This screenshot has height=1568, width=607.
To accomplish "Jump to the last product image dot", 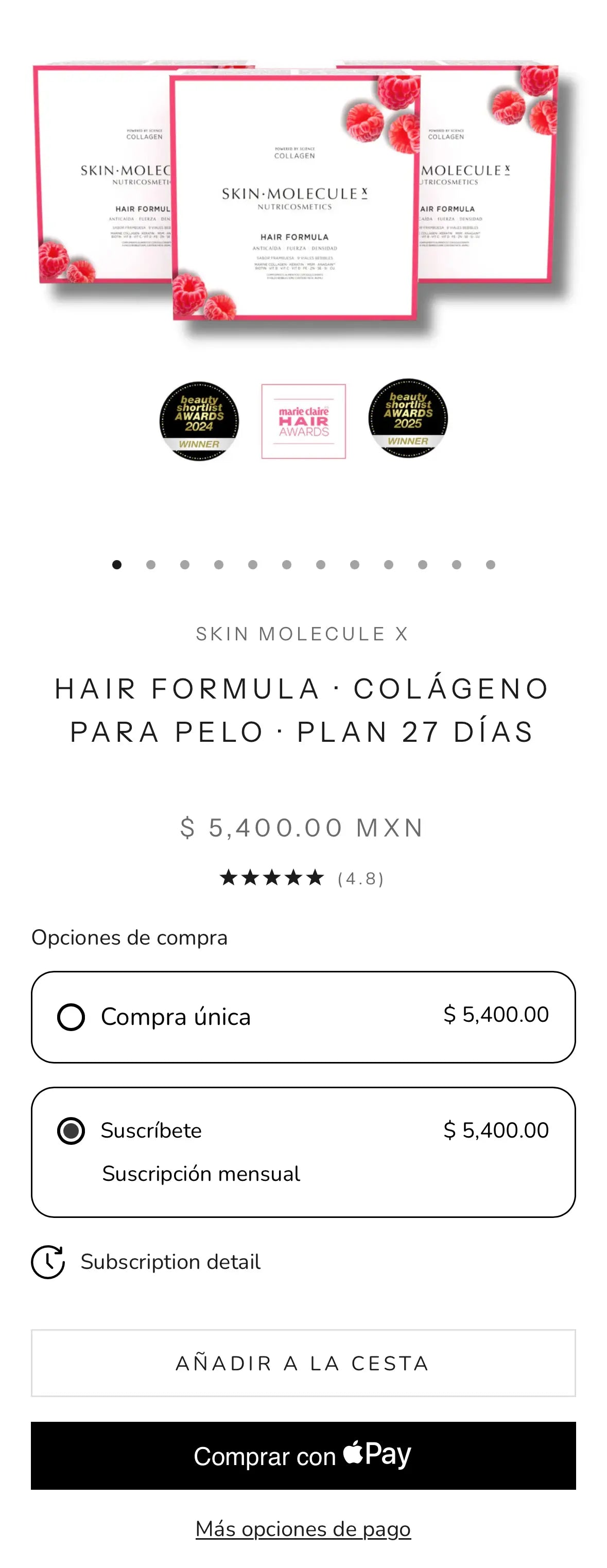I will [490, 564].
